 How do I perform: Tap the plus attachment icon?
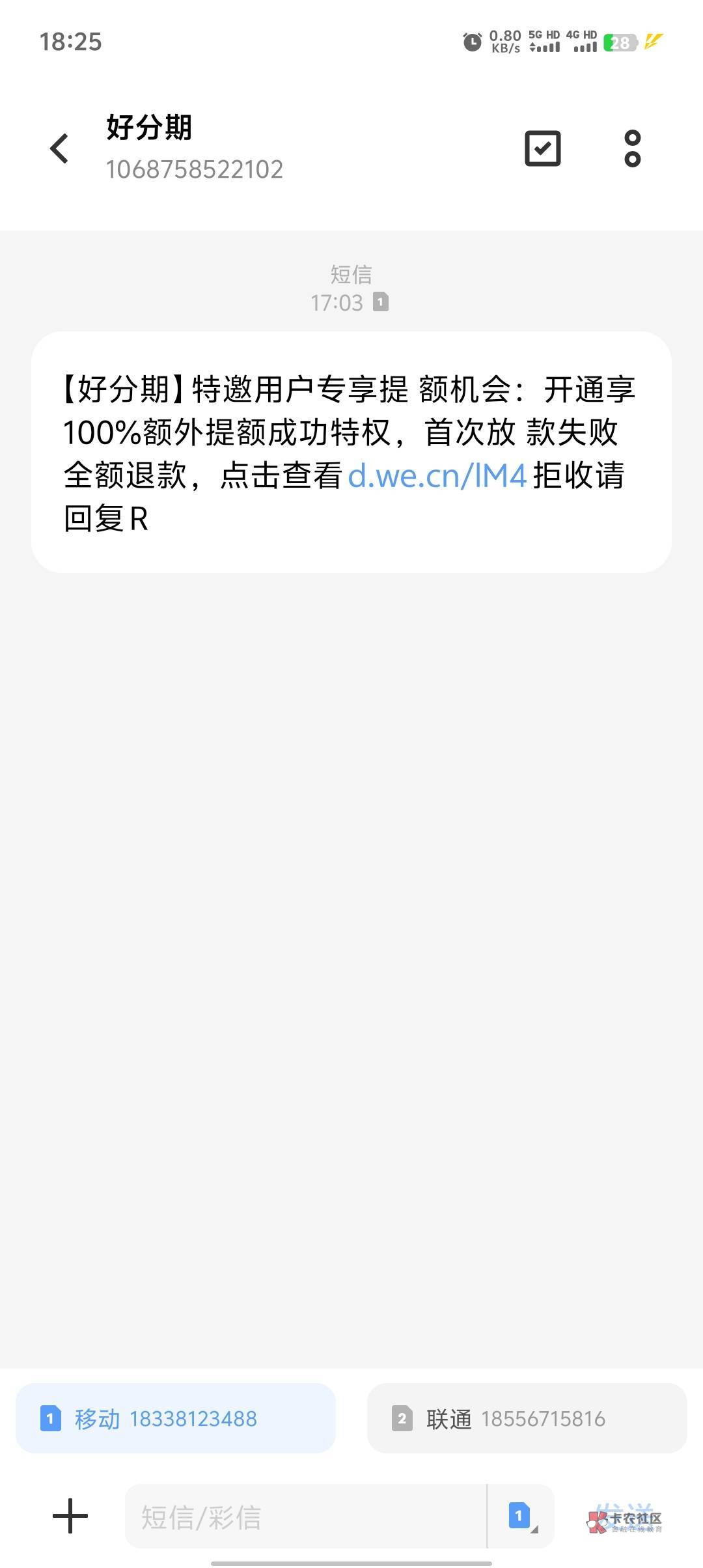click(x=70, y=1516)
